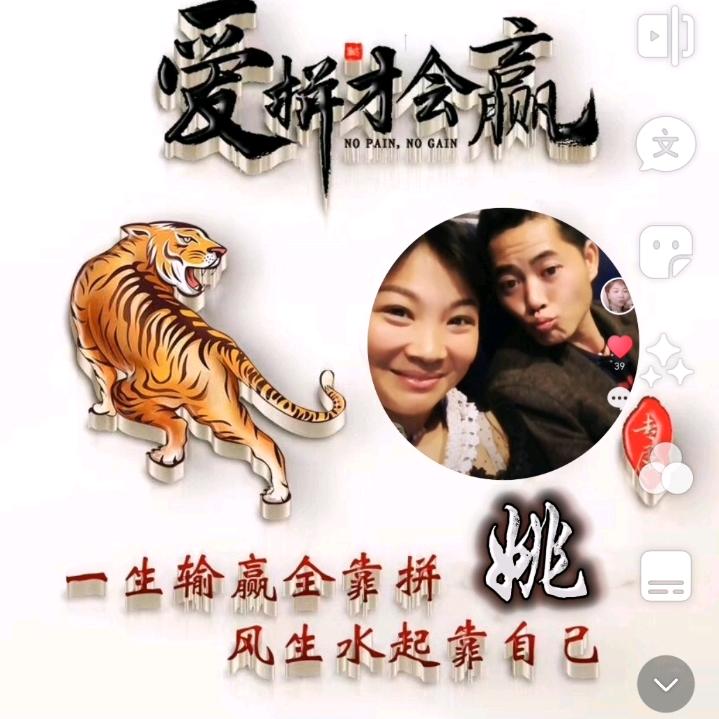Image resolution: width=719 pixels, height=719 pixels.
Task: Open the sparkle effects tool
Action: (x=667, y=361)
